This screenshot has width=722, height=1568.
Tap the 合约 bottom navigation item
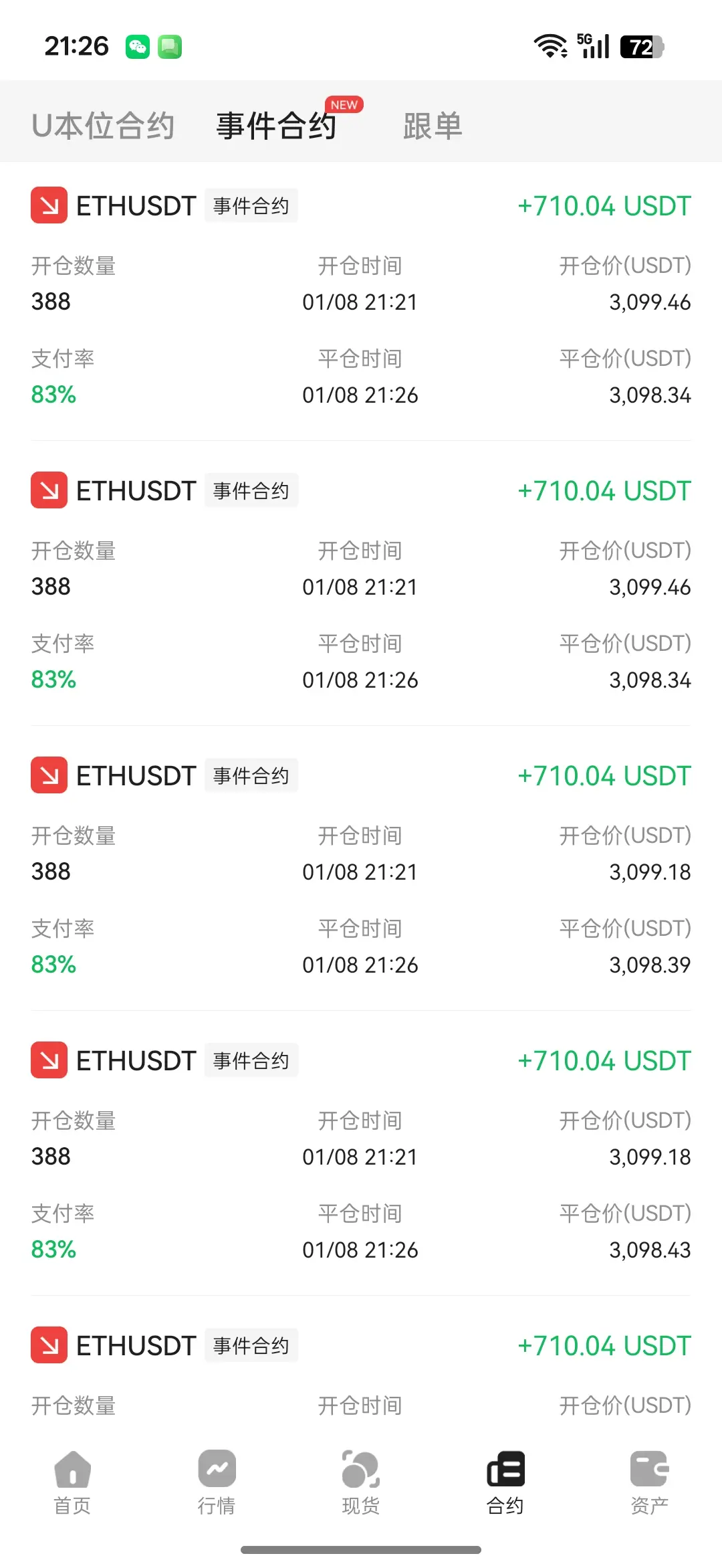pos(505,1481)
